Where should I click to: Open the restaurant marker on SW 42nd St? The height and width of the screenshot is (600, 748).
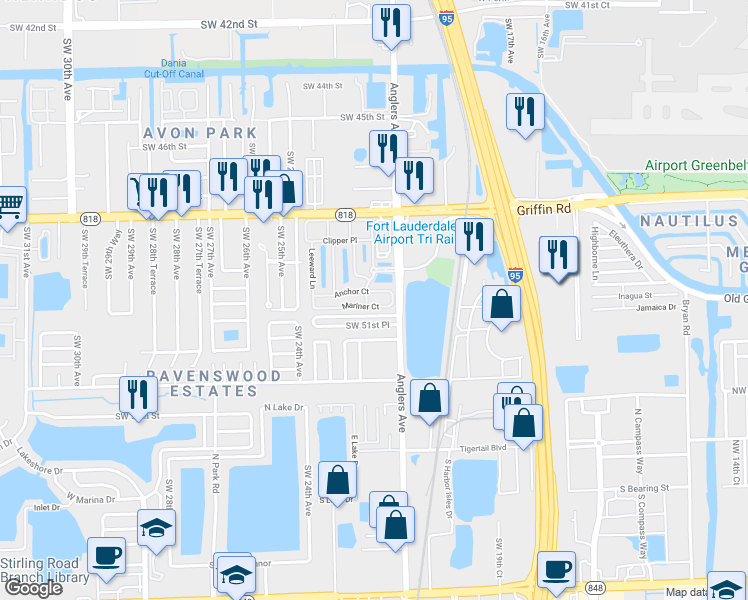390,24
